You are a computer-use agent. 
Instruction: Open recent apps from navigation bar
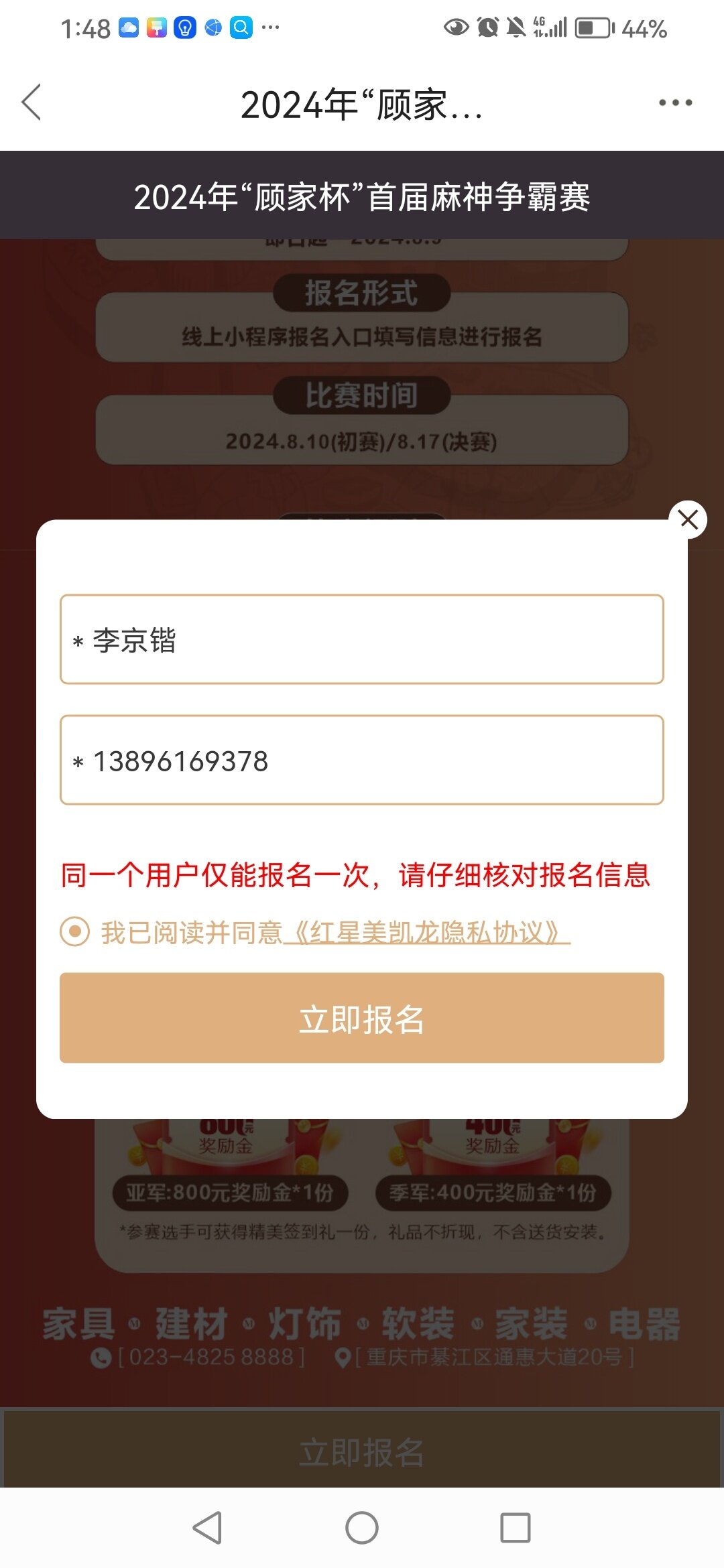515,1528
